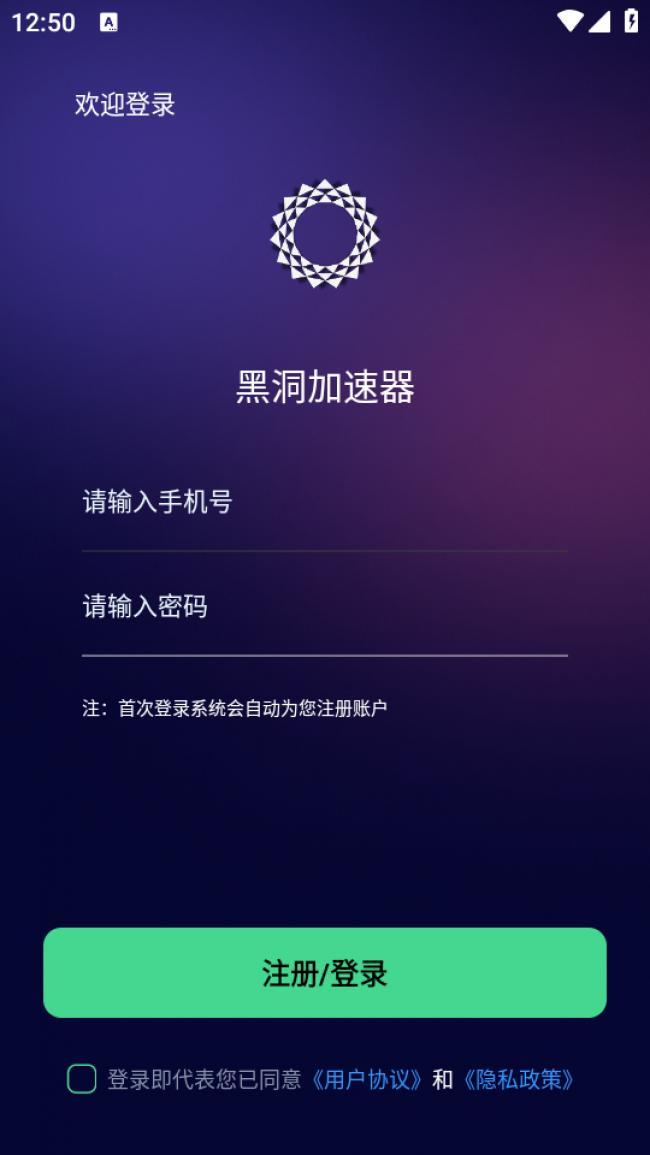Focus the password input field
Image resolution: width=650 pixels, height=1155 pixels.
[x=324, y=607]
